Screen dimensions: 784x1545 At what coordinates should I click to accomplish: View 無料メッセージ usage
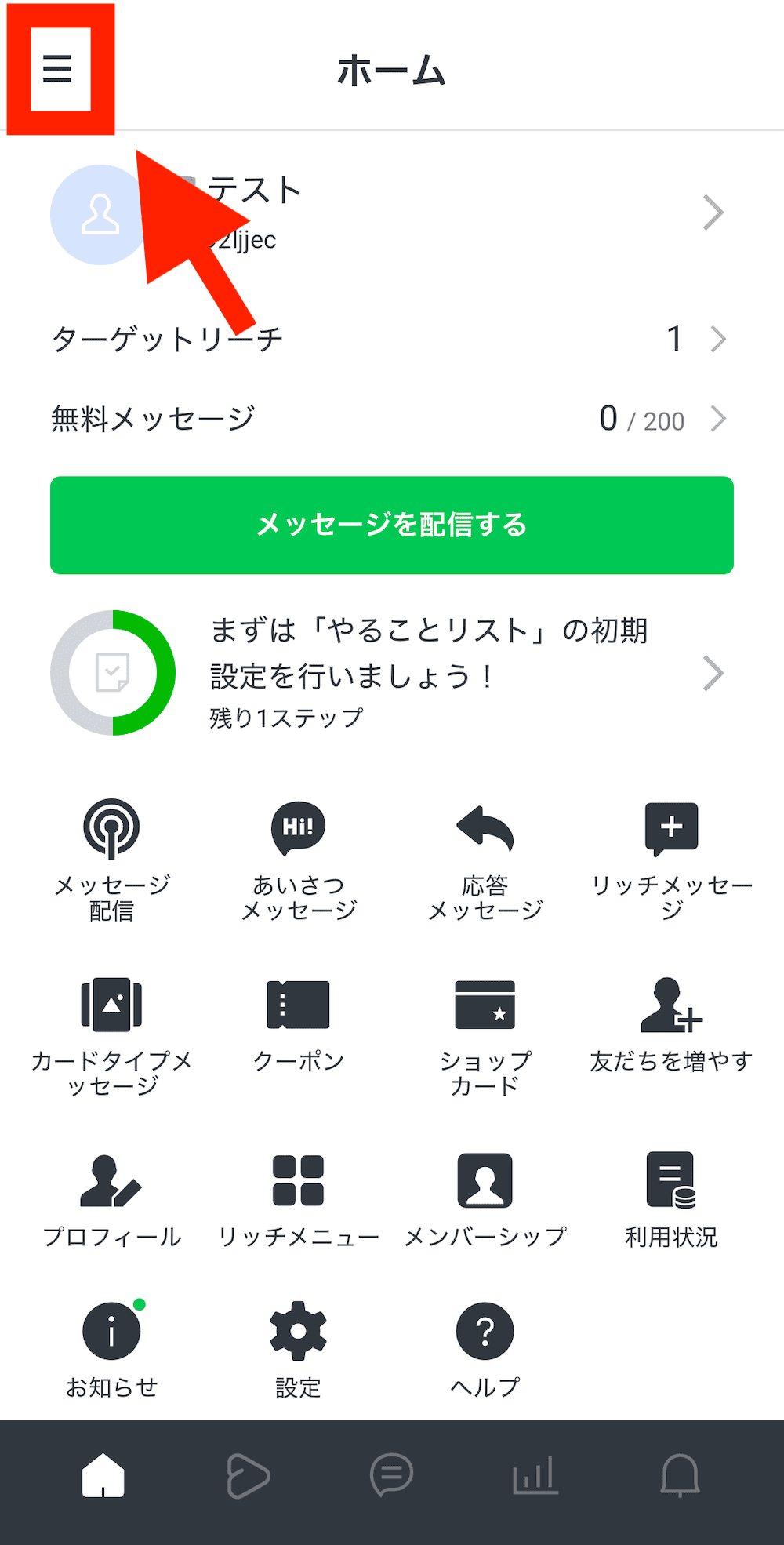click(392, 419)
